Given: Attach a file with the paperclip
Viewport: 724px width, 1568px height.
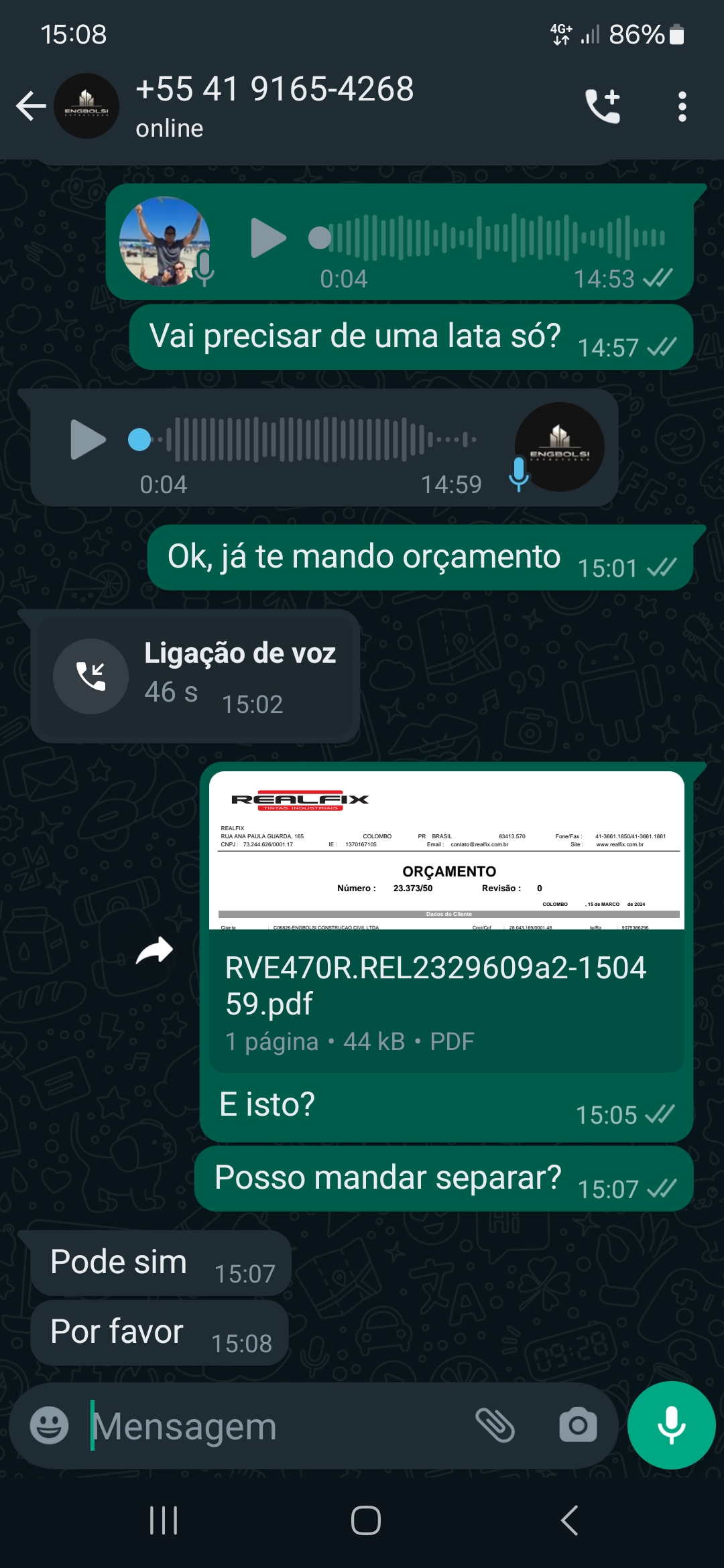Looking at the screenshot, I should [x=495, y=1425].
